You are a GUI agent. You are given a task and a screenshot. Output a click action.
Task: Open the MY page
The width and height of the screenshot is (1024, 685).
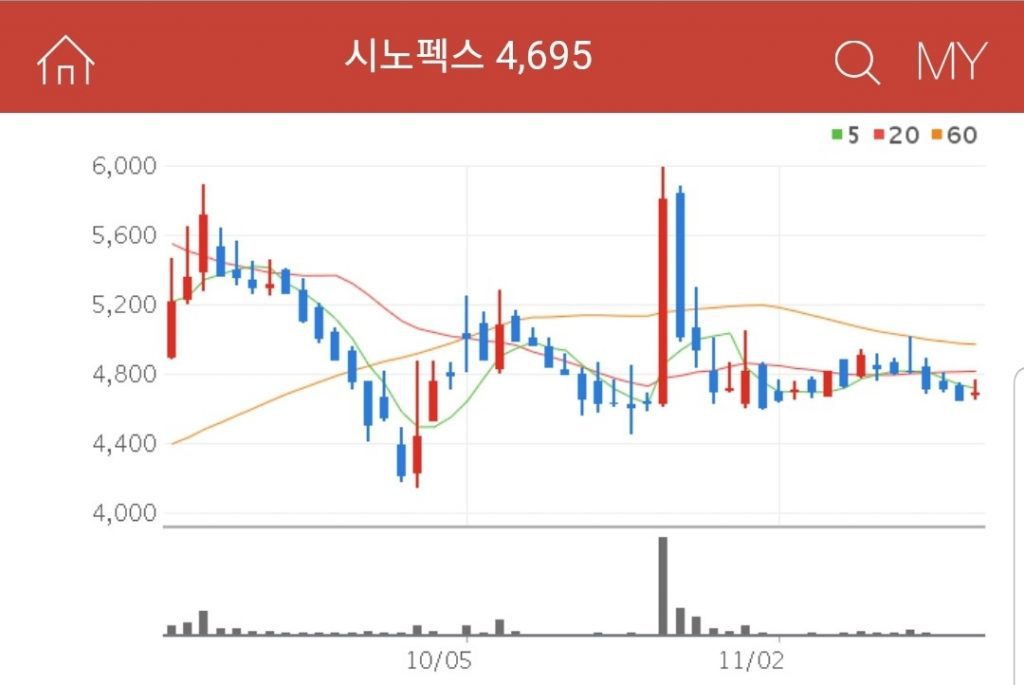[951, 62]
